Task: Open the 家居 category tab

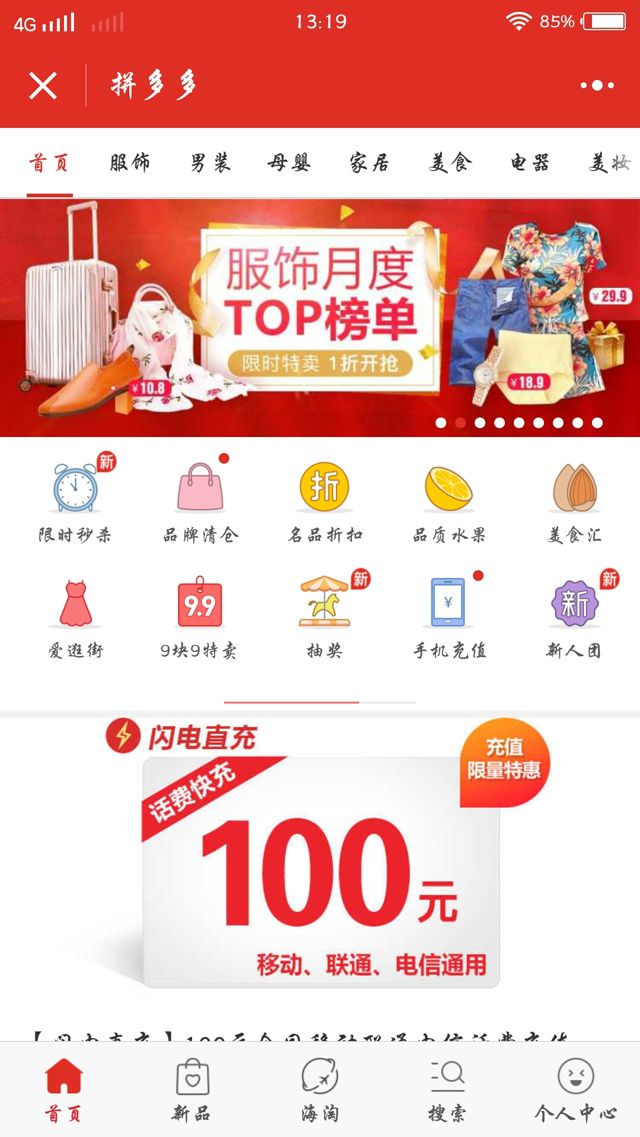Action: 369,163
